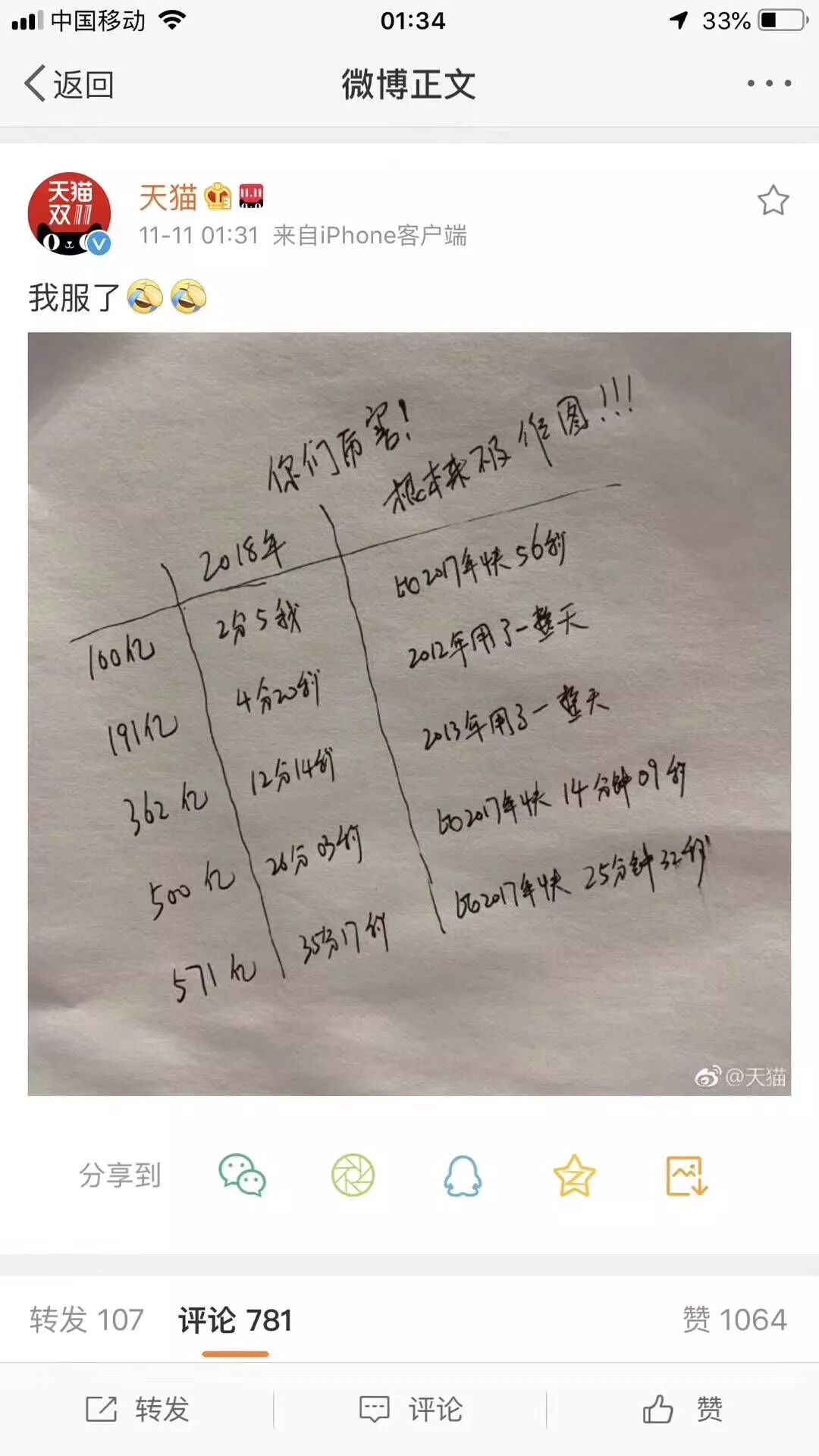Share to WeChat Moments

click(x=353, y=1175)
